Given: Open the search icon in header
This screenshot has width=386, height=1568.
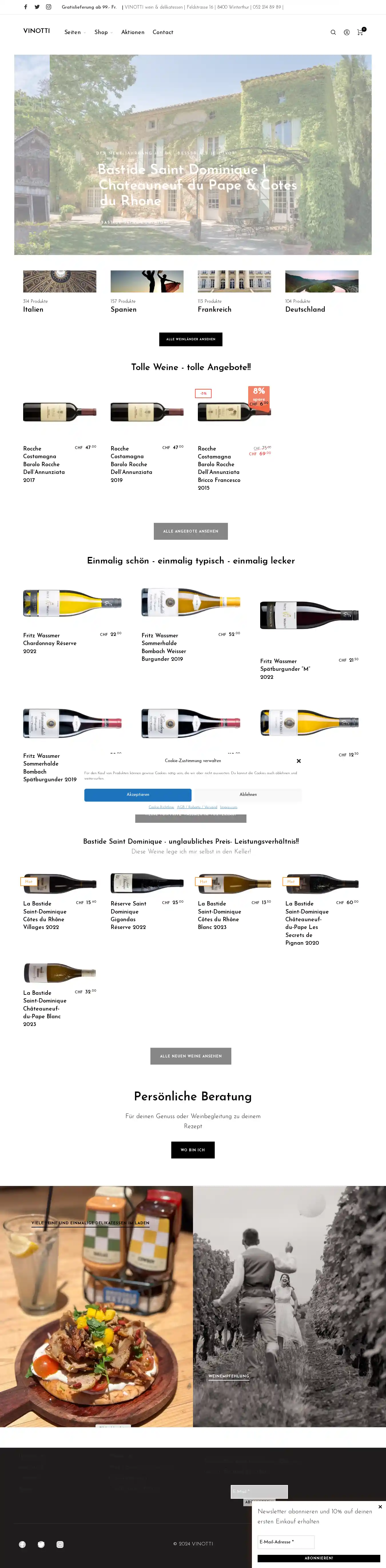Looking at the screenshot, I should click(333, 32).
